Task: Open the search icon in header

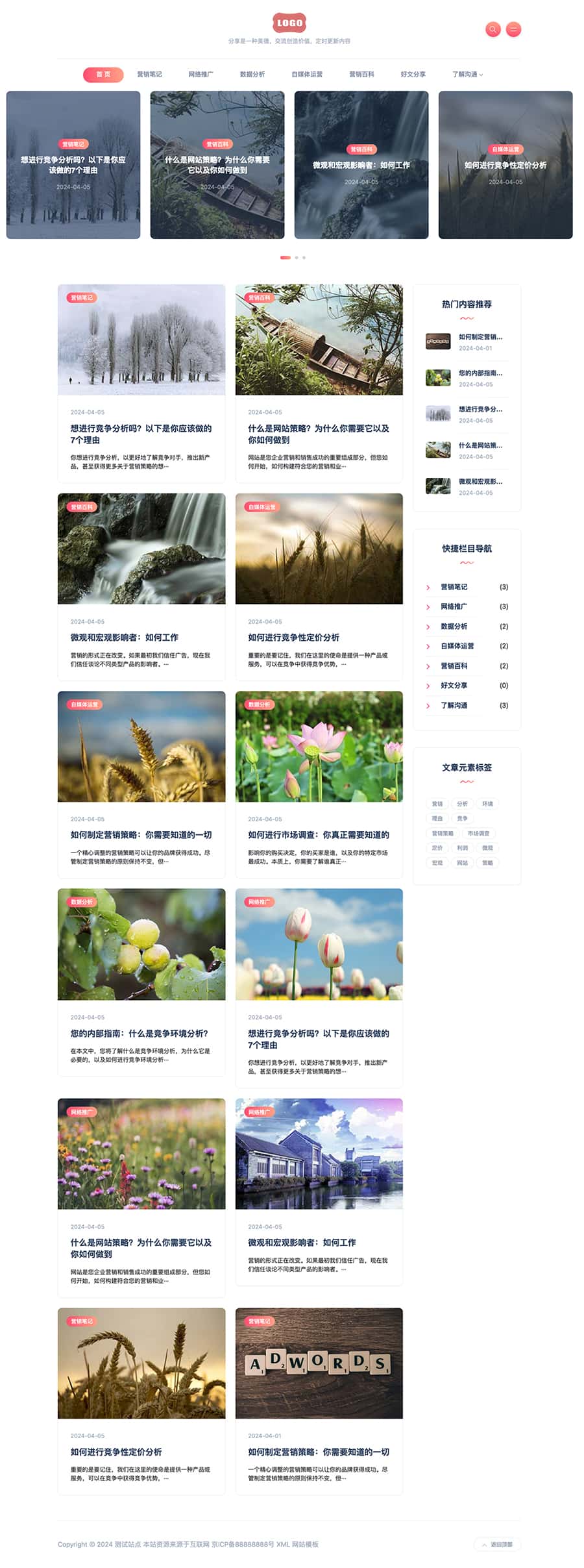Action: pos(493,29)
